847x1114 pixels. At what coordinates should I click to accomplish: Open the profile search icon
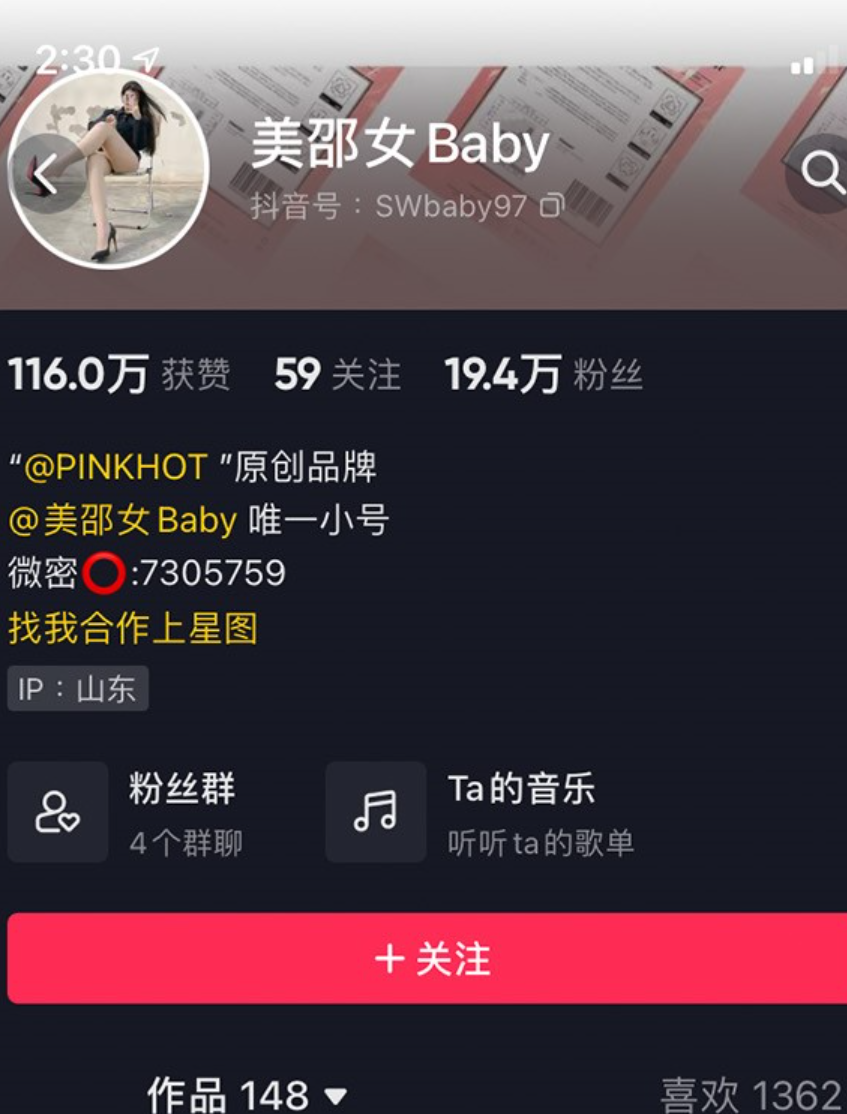[822, 174]
